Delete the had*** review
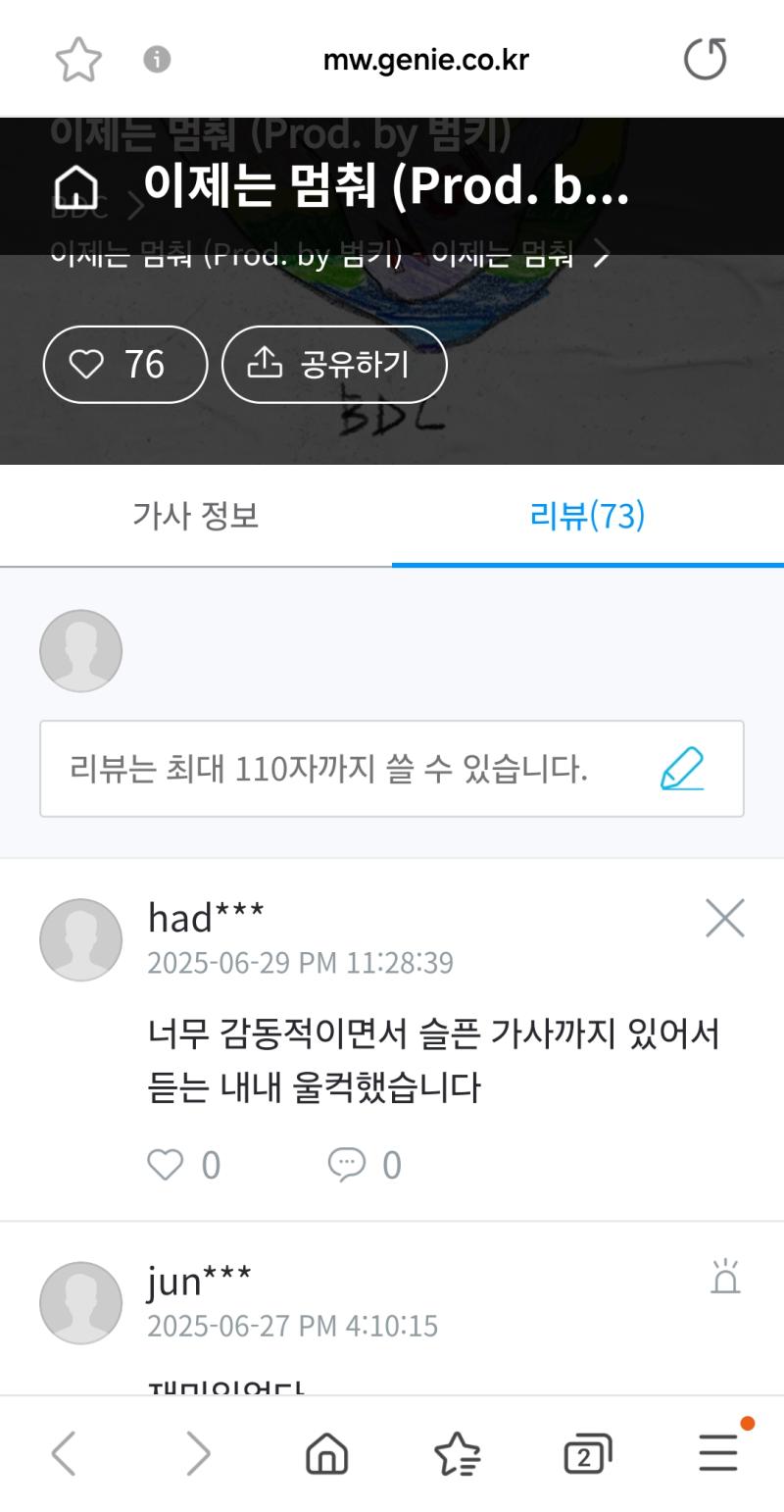The image size is (784, 1512). click(724, 918)
